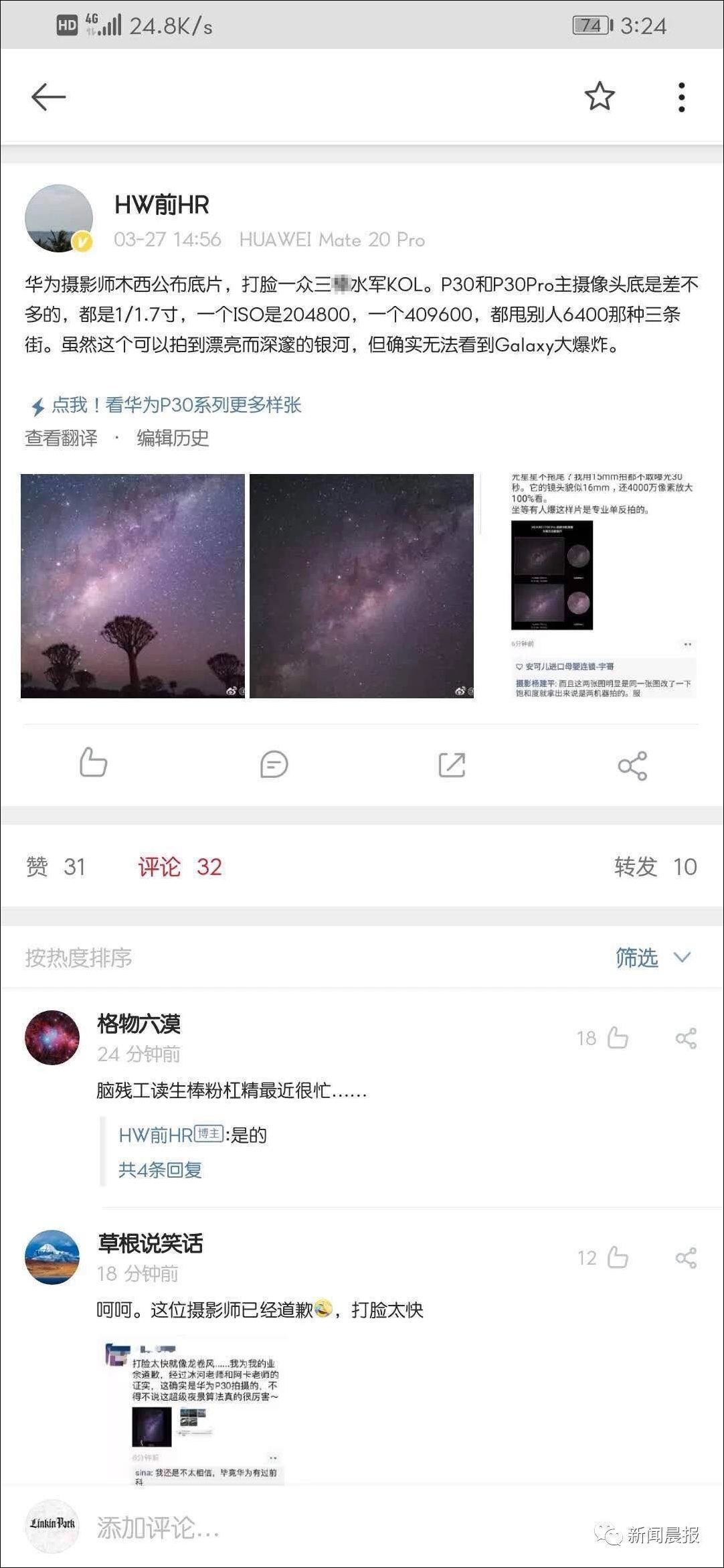Open the Milky Way photo with trees

132,586
